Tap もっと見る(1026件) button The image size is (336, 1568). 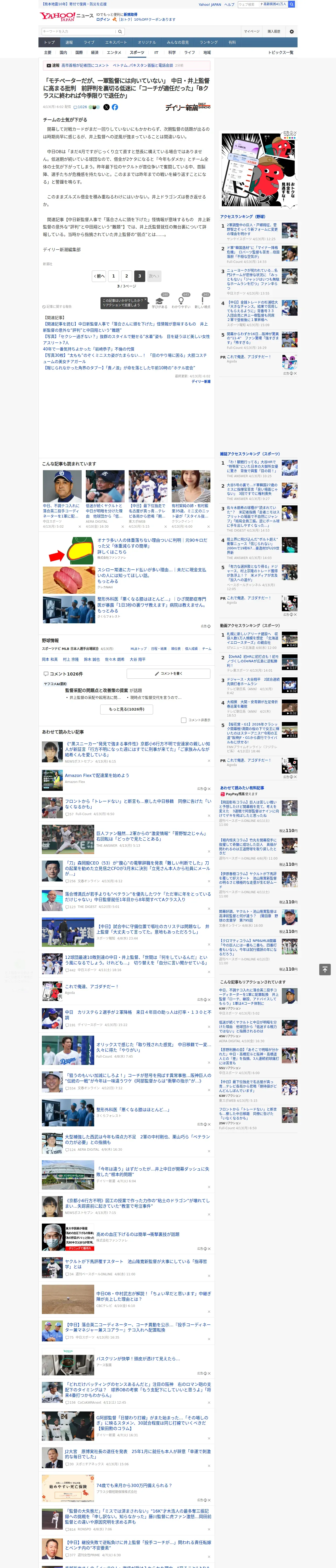point(126,709)
